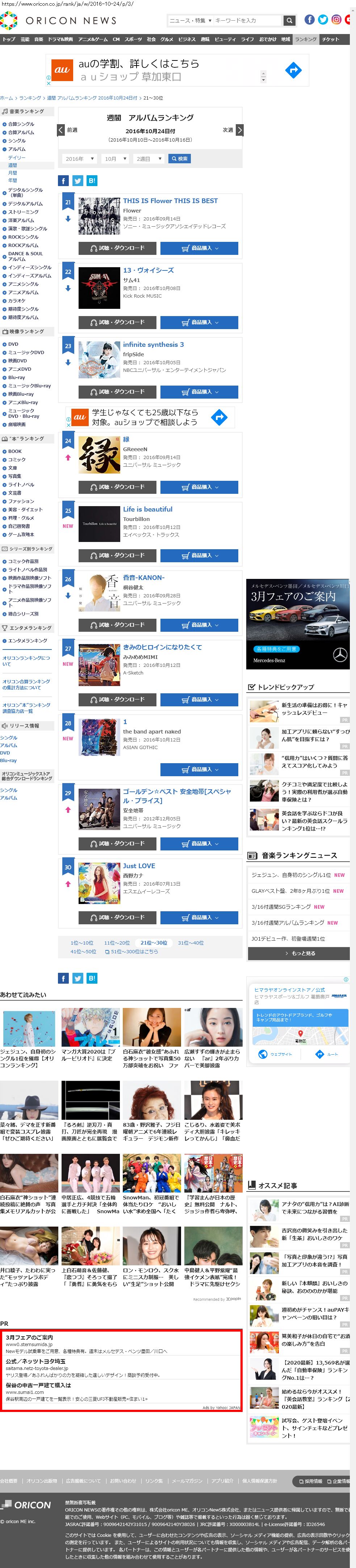Open the ニュース・特集 dropdown
Image resolution: width=356 pixels, height=1568 pixels.
coord(190,20)
